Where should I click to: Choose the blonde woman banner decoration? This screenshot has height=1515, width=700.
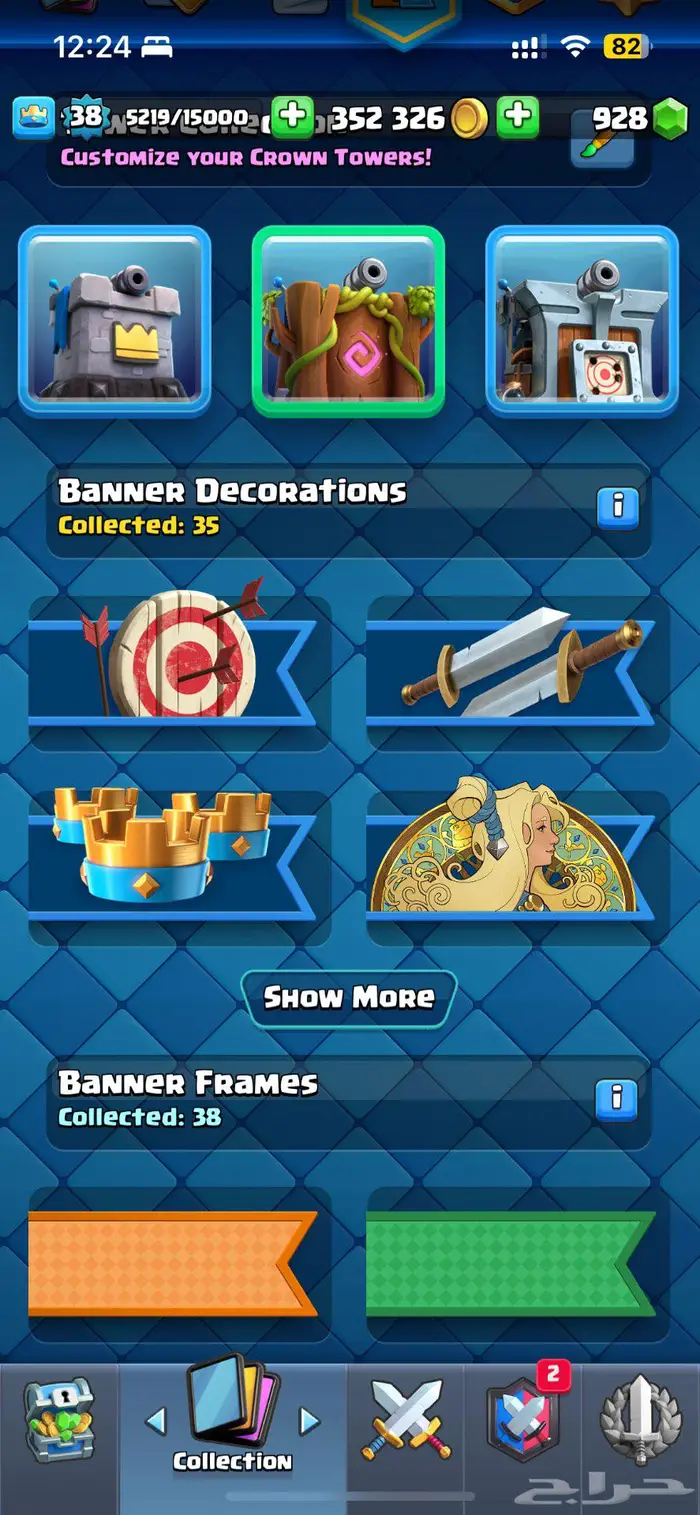[518, 868]
